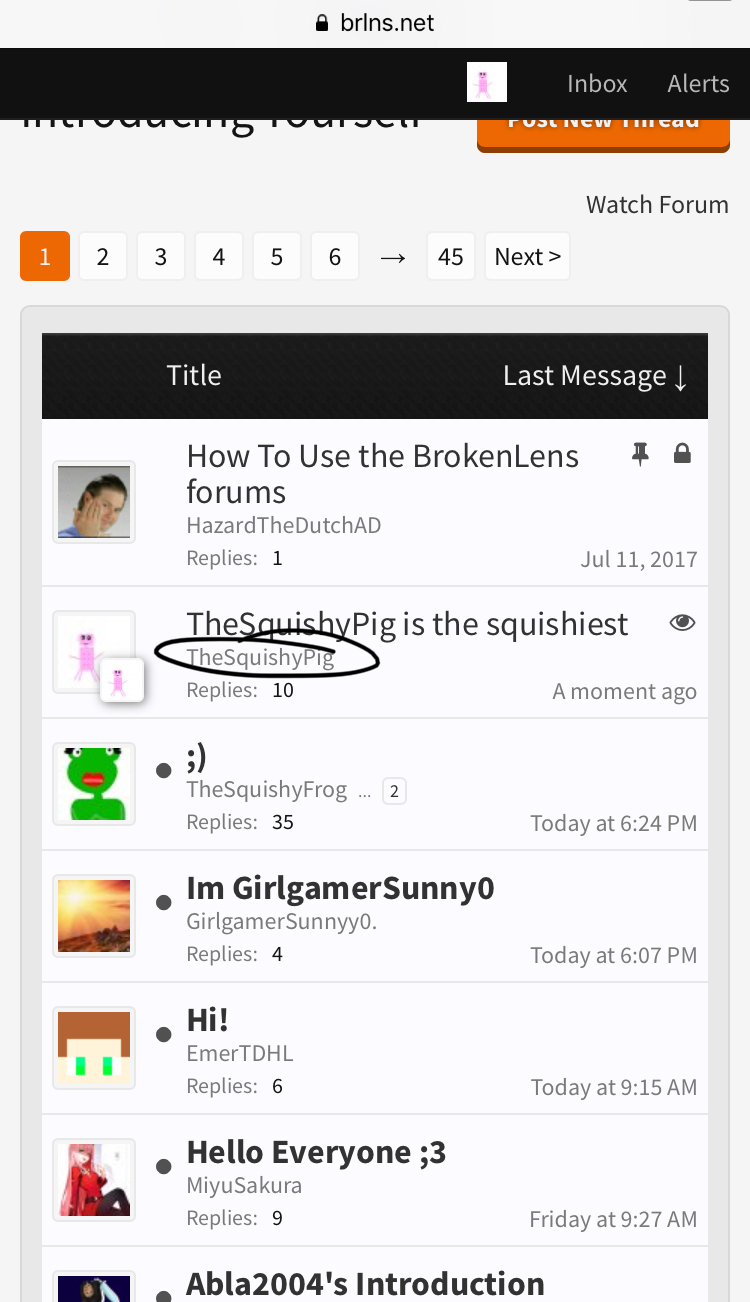Open the Inbox
This screenshot has height=1302, width=750.
[597, 84]
